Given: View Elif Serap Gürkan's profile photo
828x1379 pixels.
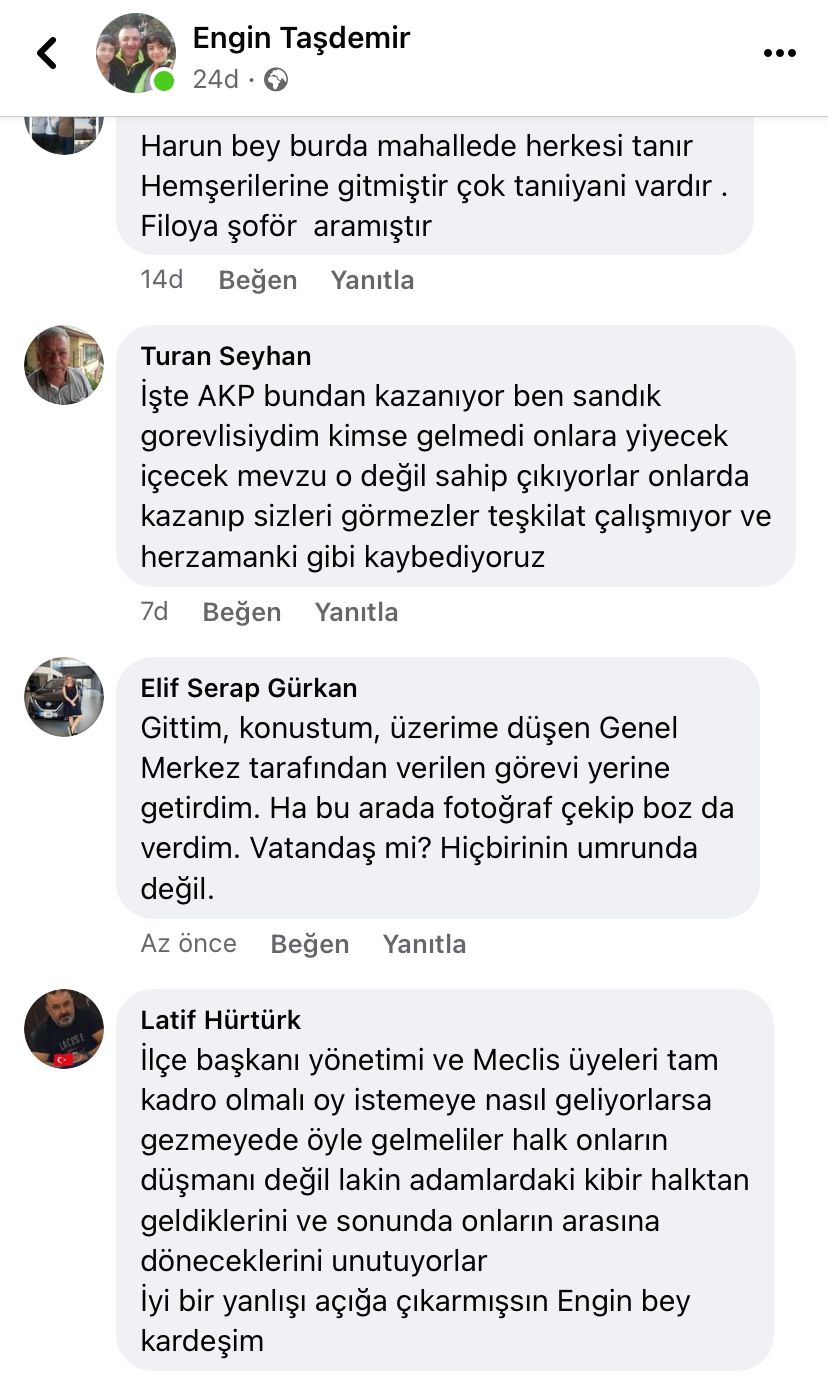Looking at the screenshot, I should tap(64, 697).
